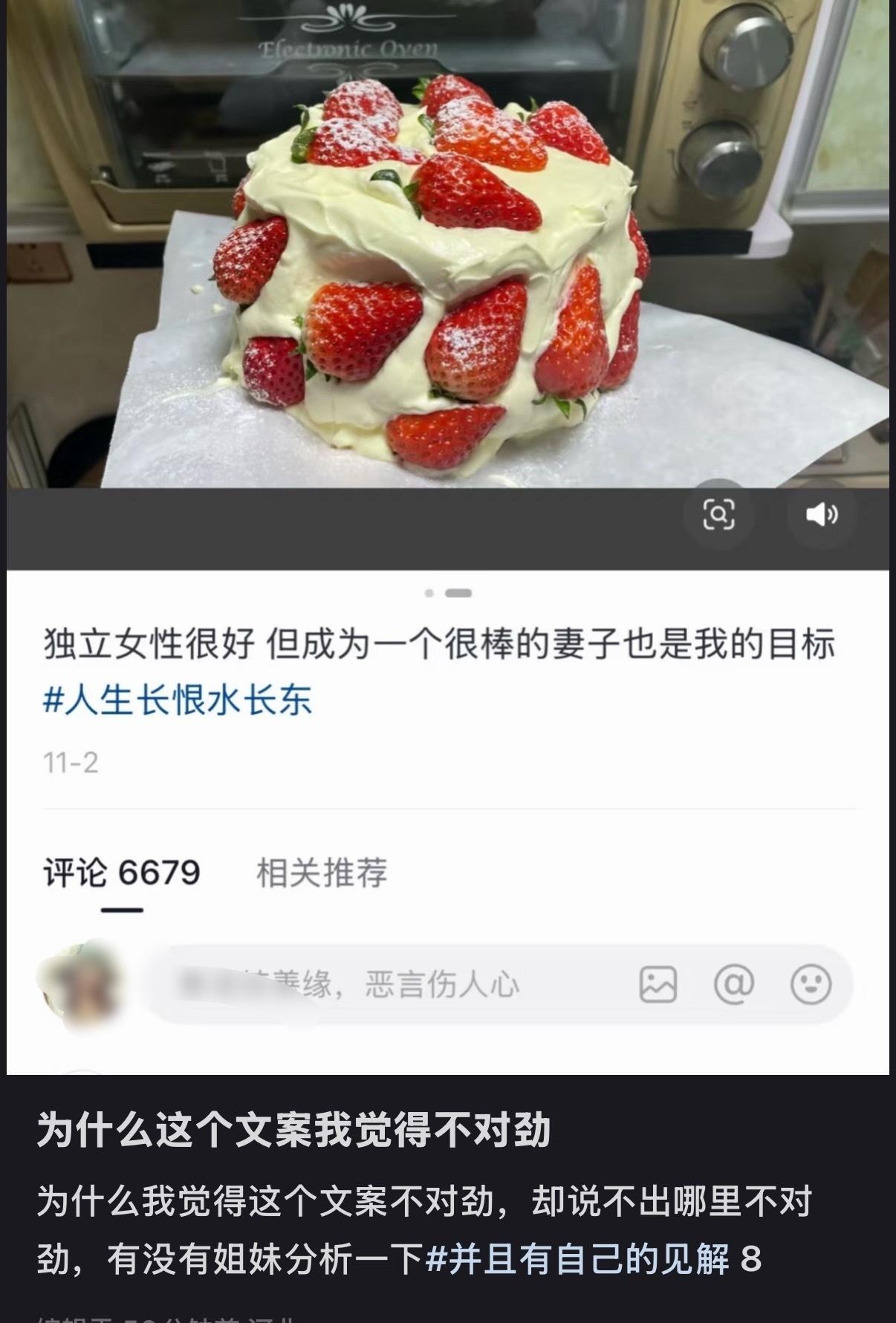Select the speaker icon to adjust sound
Screen dimensions: 896x1323
pyautogui.click(x=822, y=514)
